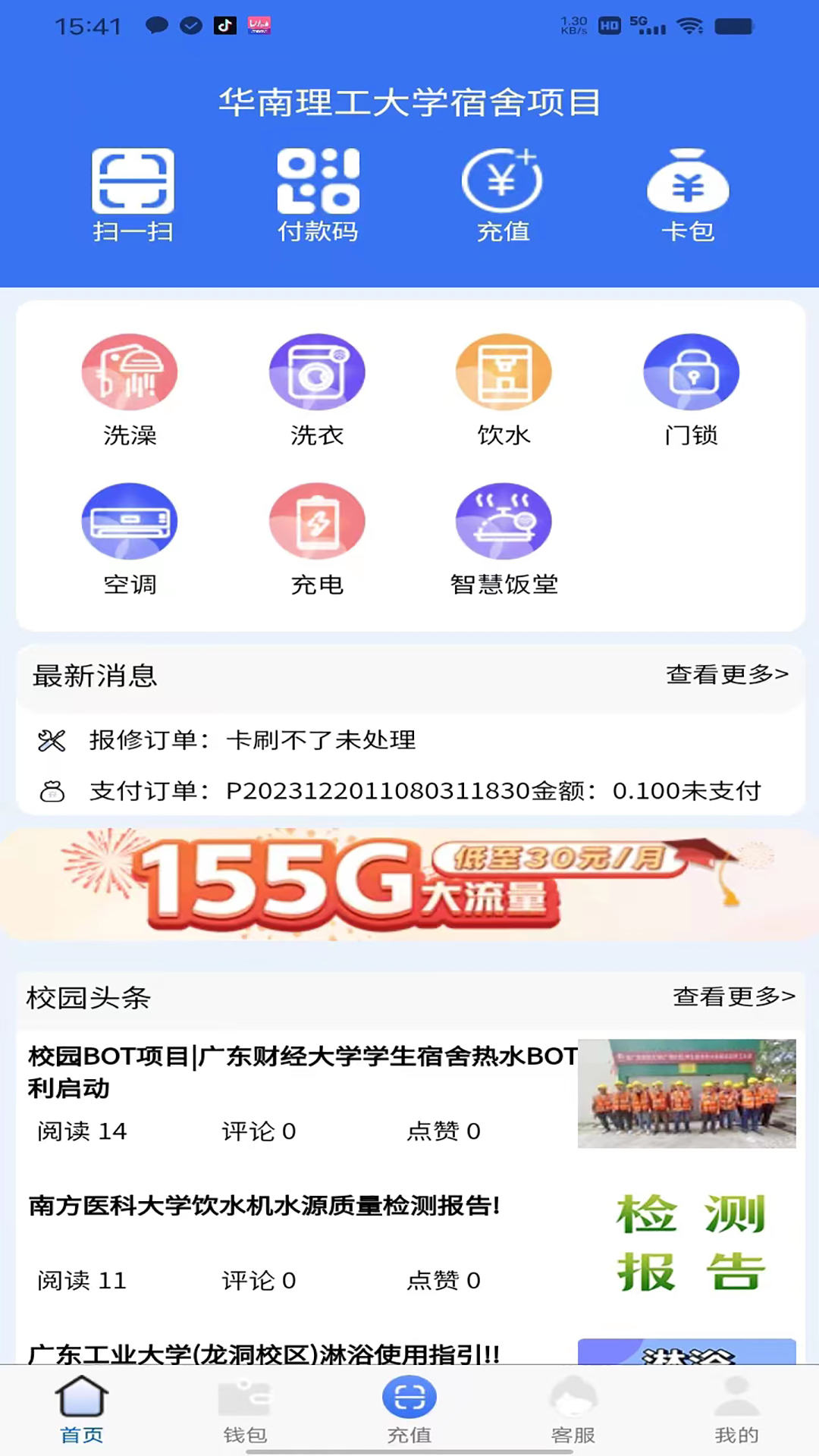The height and width of the screenshot is (1456, 819).
Task: Select the 洗澡 shower service icon
Action: click(130, 372)
